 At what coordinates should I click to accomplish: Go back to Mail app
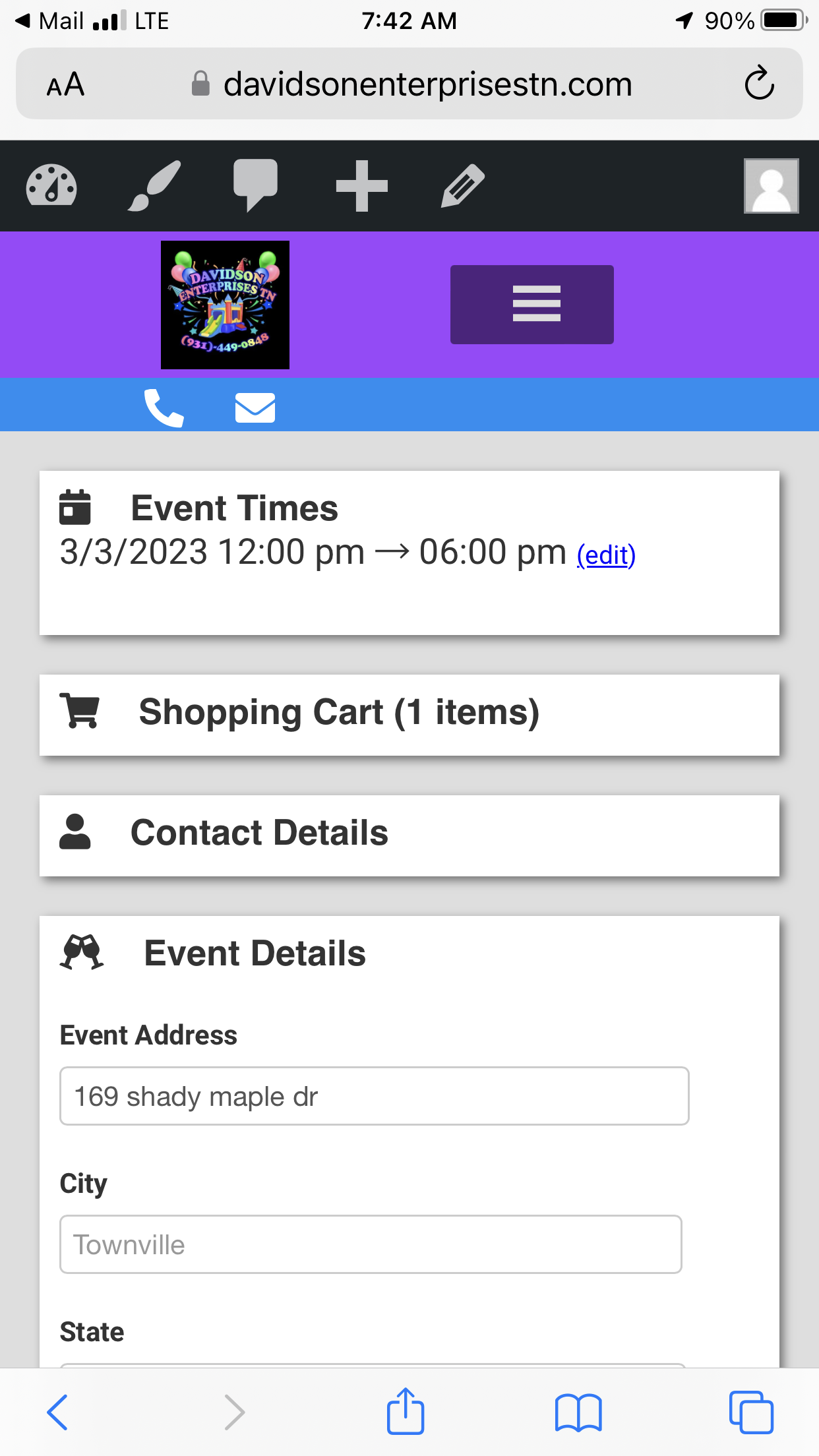coord(49,21)
